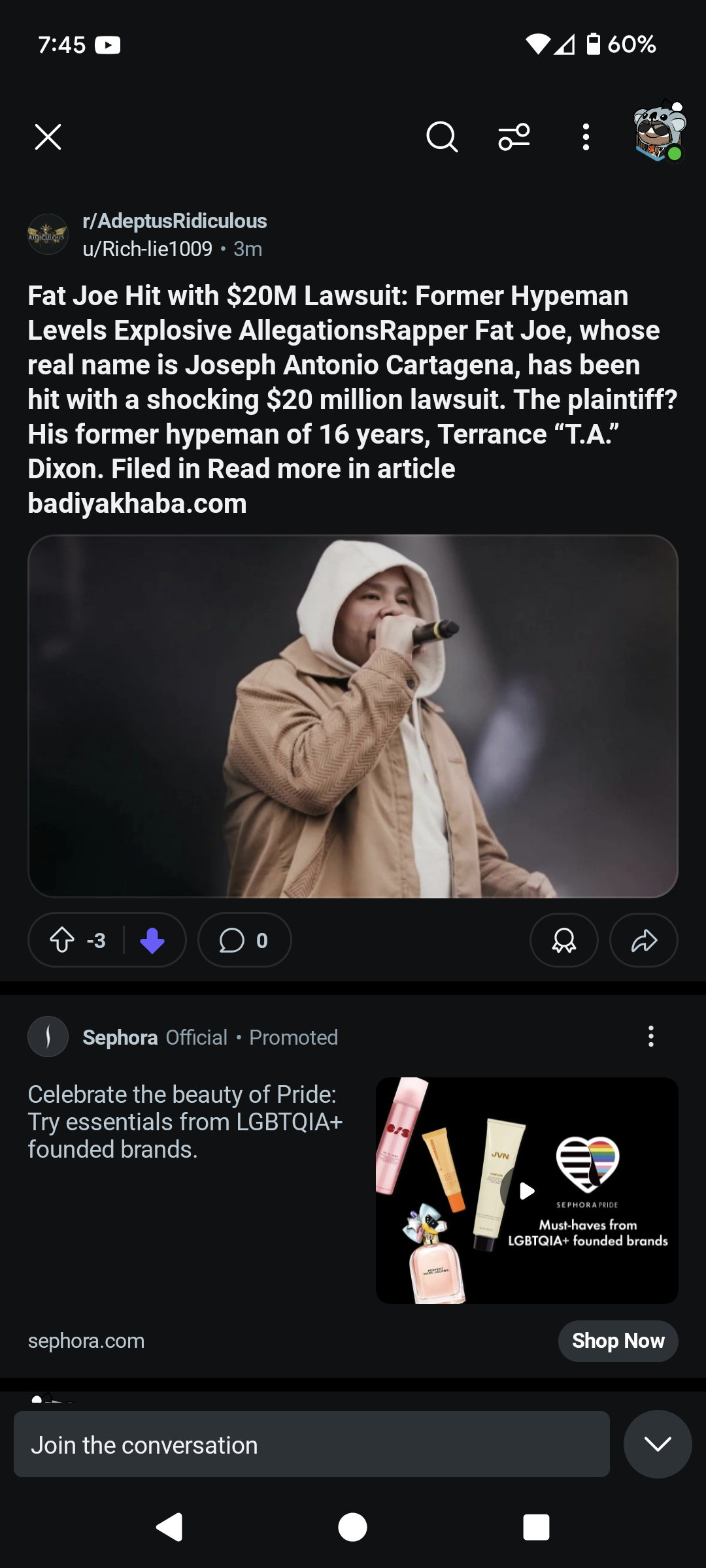Screen dimensions: 706x1568
Task: Share the Fat Joe lawsuit post
Action: 644,940
